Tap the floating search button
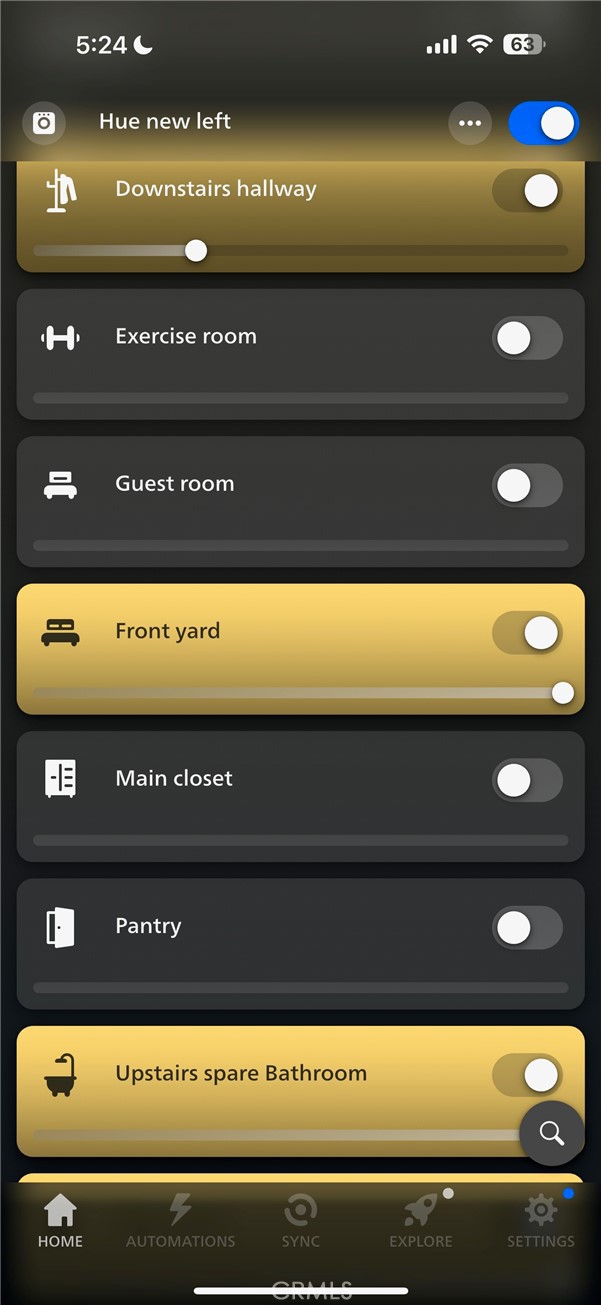Screen dimensions: 601x1305 551,1133
